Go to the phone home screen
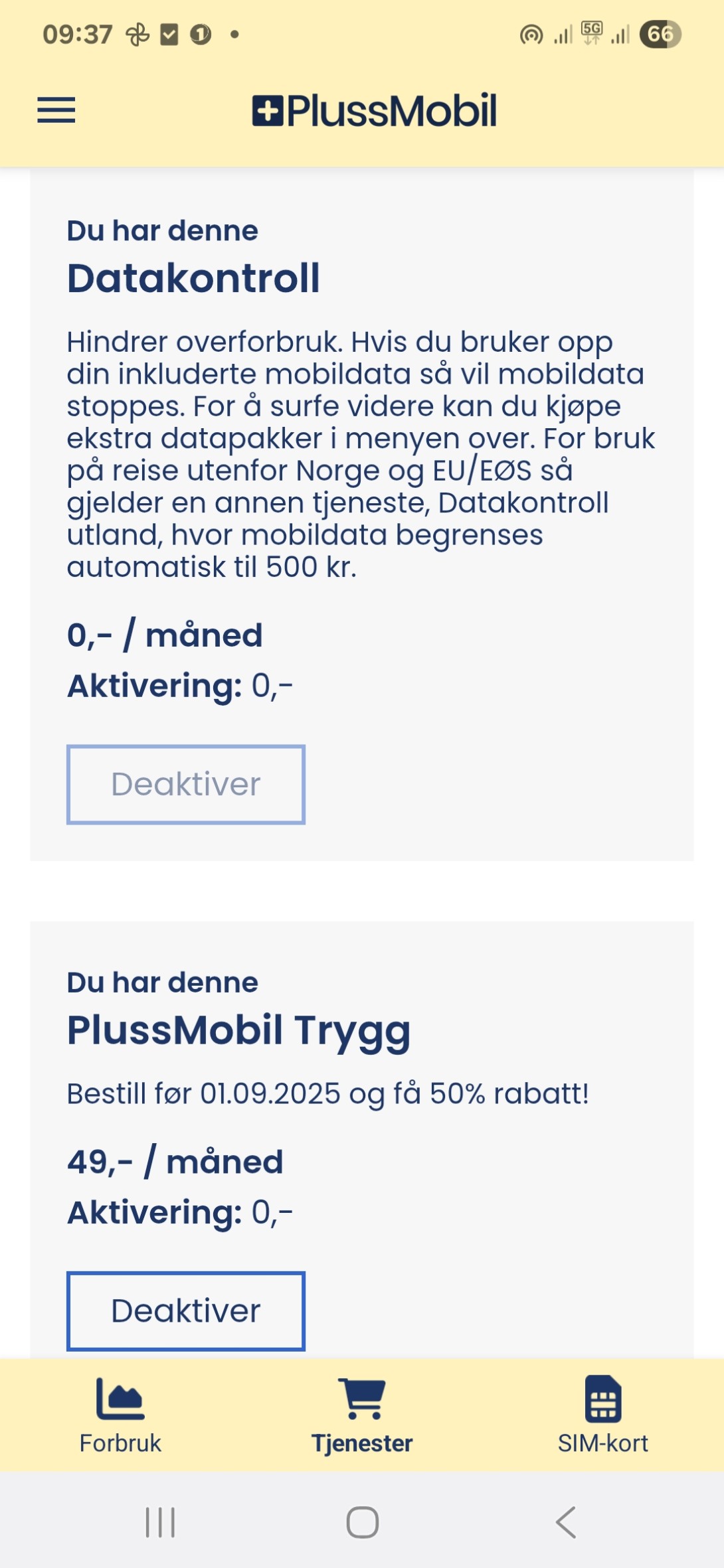724x1568 pixels. pos(362,1522)
